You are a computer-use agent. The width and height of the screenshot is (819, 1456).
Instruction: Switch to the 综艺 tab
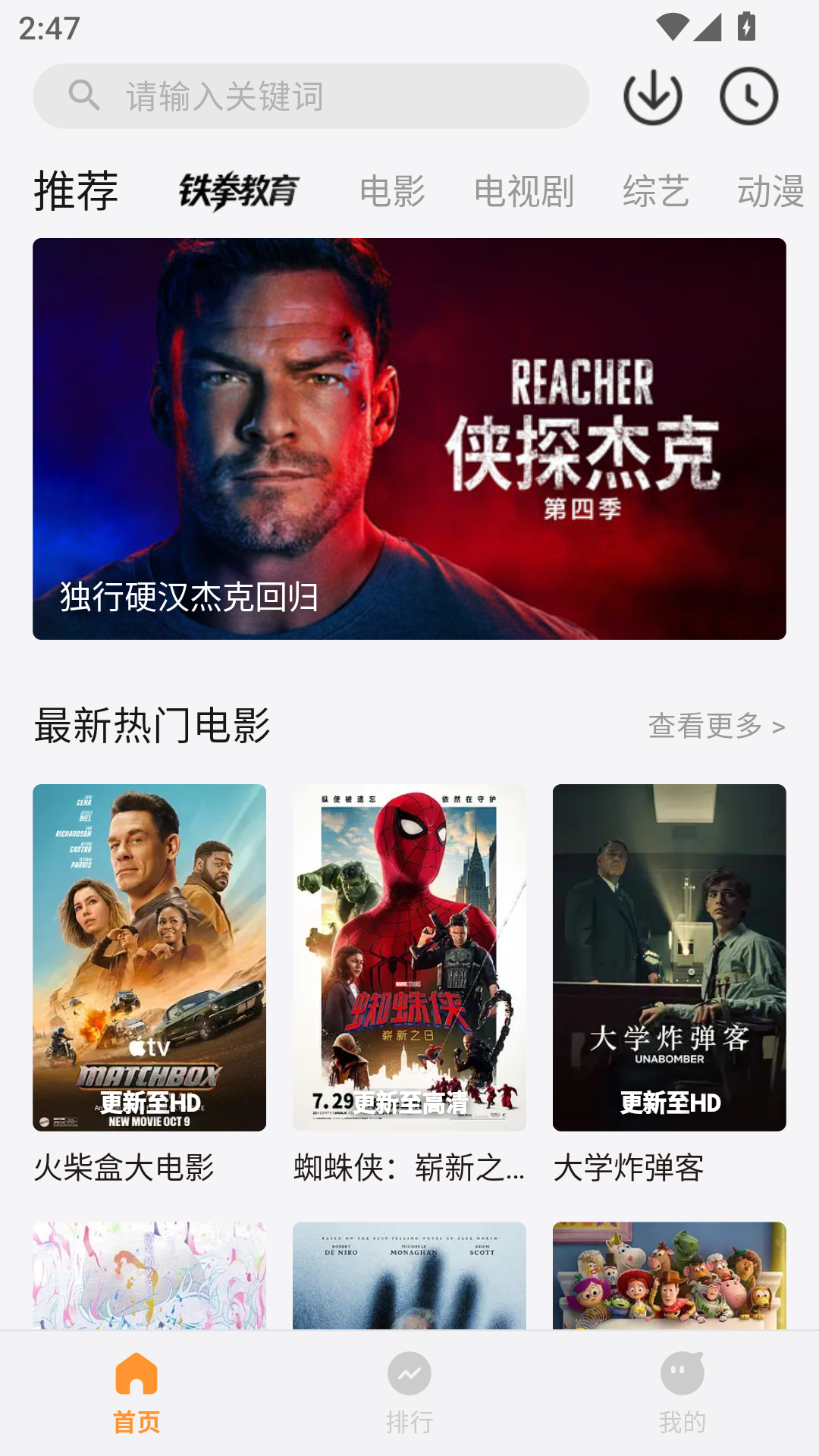pyautogui.click(x=656, y=191)
